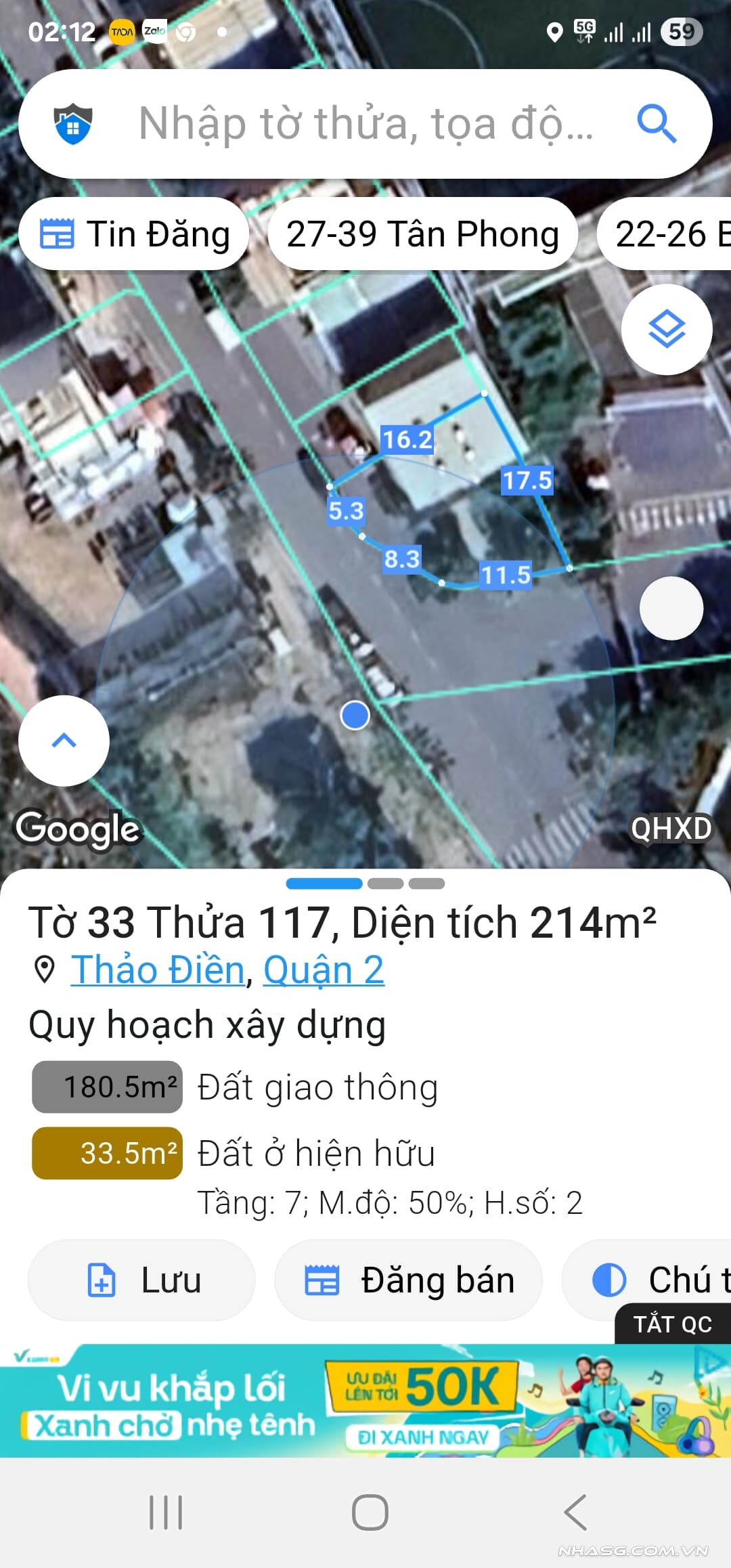Open the Xanh SM 50K ad banner
Image resolution: width=731 pixels, height=1568 pixels.
365,1400
